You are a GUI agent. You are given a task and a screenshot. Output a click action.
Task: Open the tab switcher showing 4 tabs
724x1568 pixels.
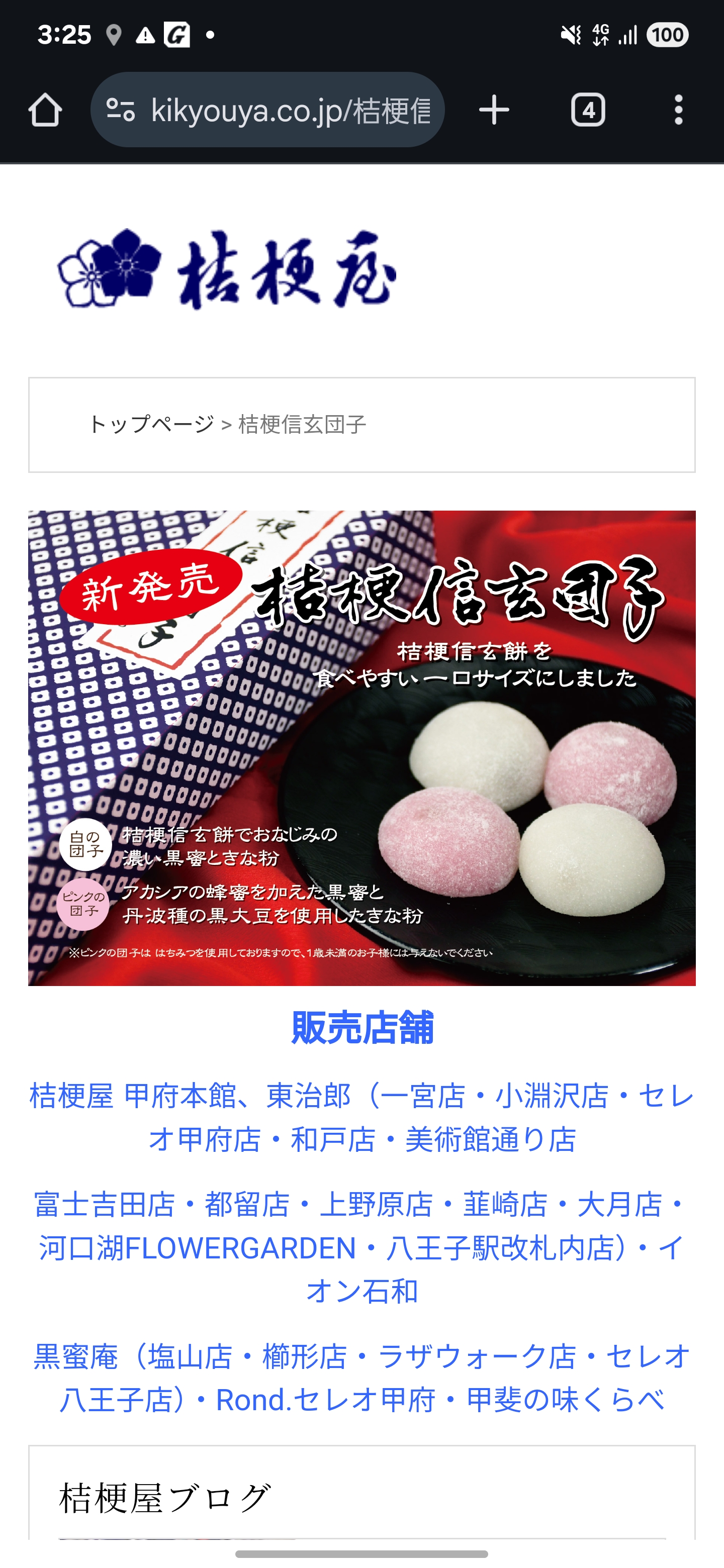tap(588, 110)
